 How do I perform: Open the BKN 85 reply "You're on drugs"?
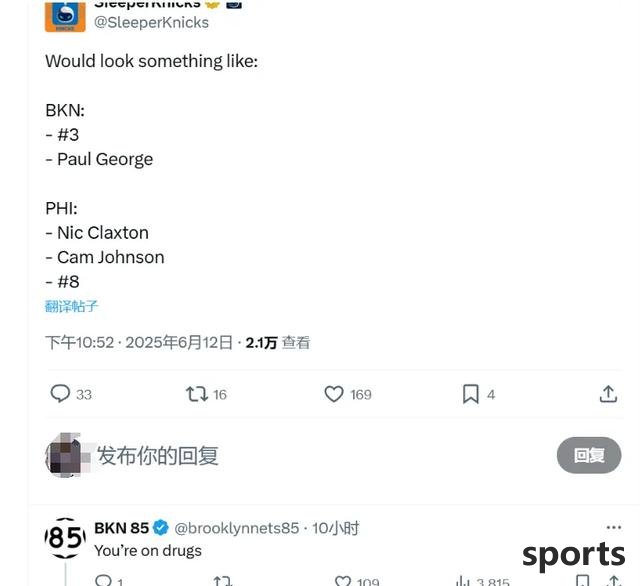[x=148, y=550]
